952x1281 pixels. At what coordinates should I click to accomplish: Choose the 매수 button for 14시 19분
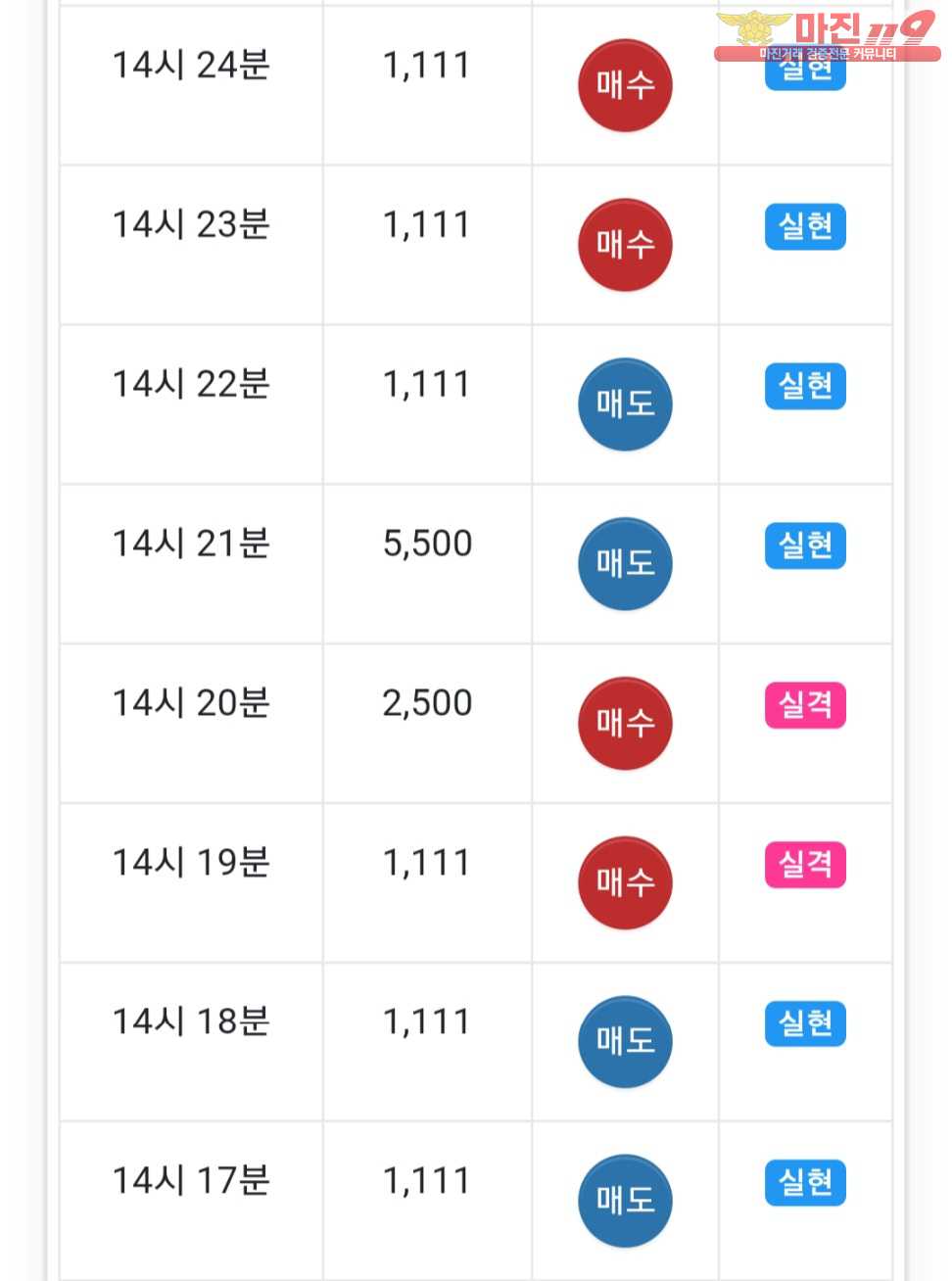click(x=625, y=882)
